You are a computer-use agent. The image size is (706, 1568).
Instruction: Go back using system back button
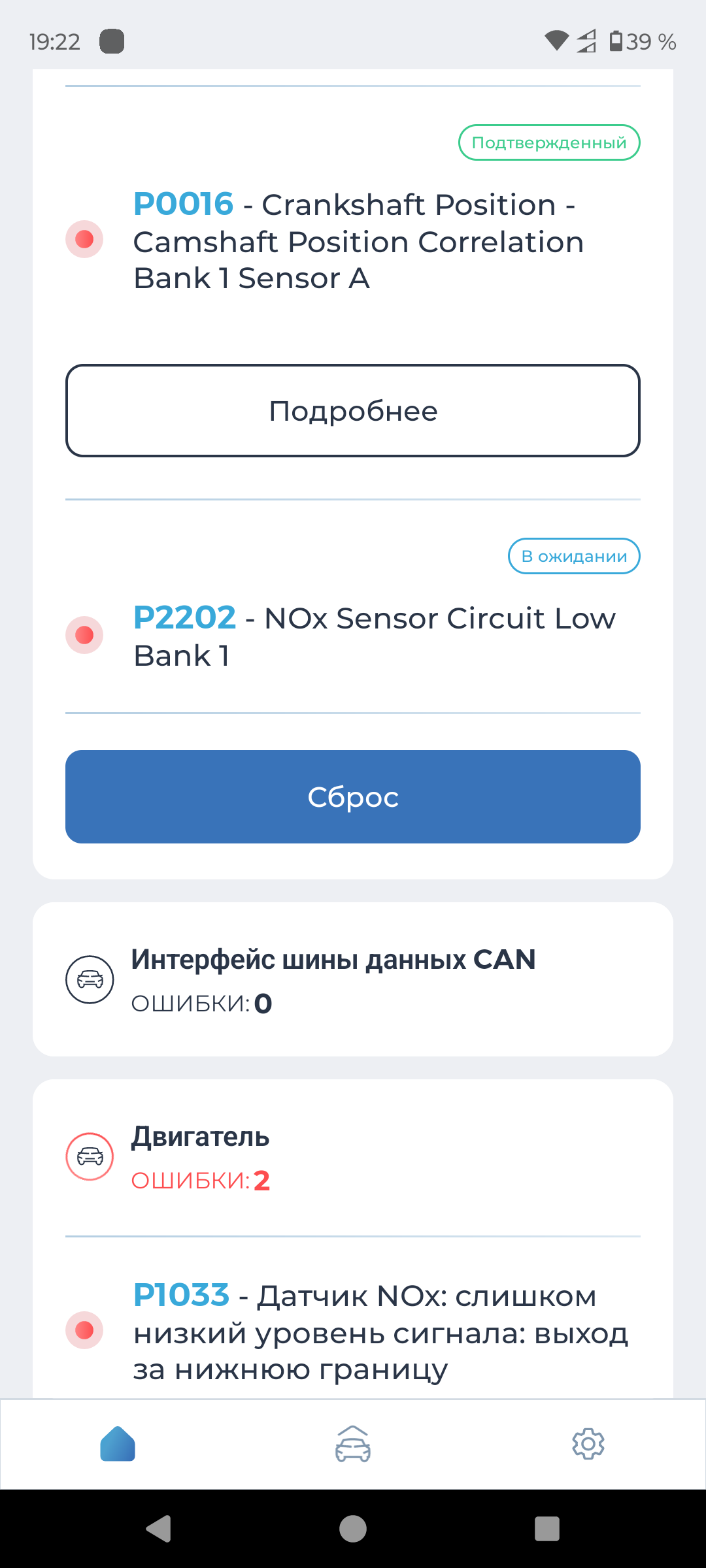coord(159,1529)
